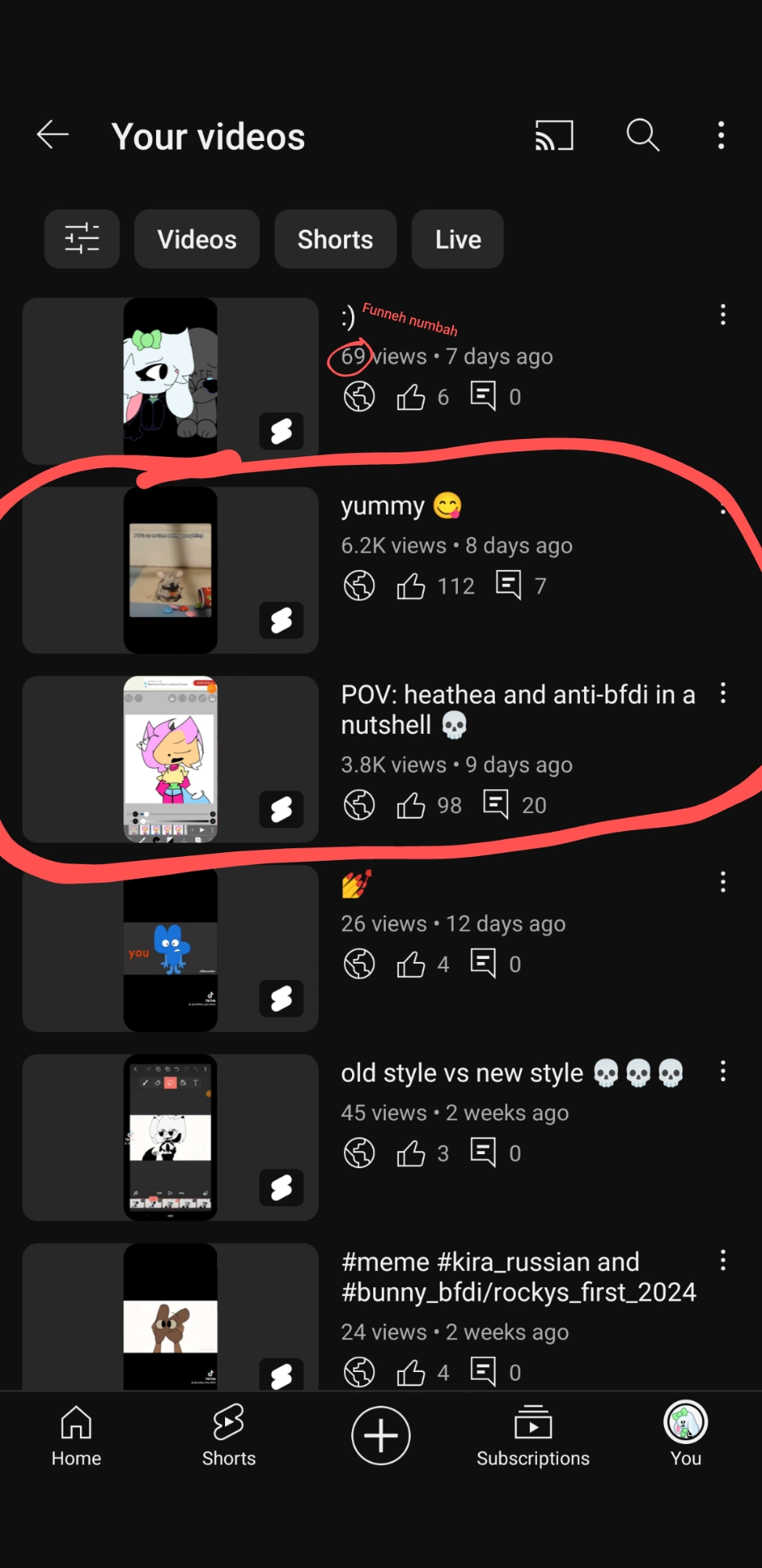Open the You profile tab

tap(686, 1436)
